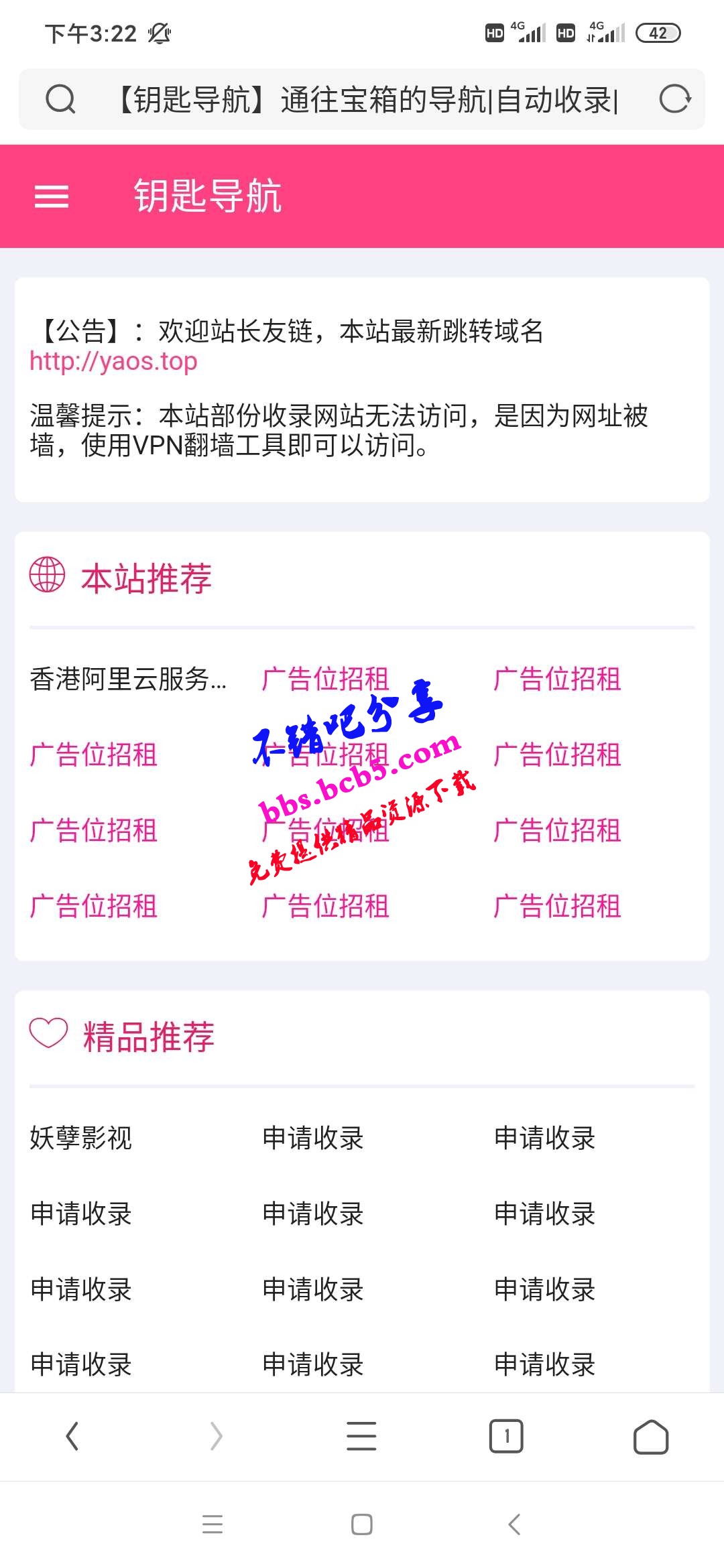Open the 香港阿里云服务 recommended link

pyautogui.click(x=128, y=679)
